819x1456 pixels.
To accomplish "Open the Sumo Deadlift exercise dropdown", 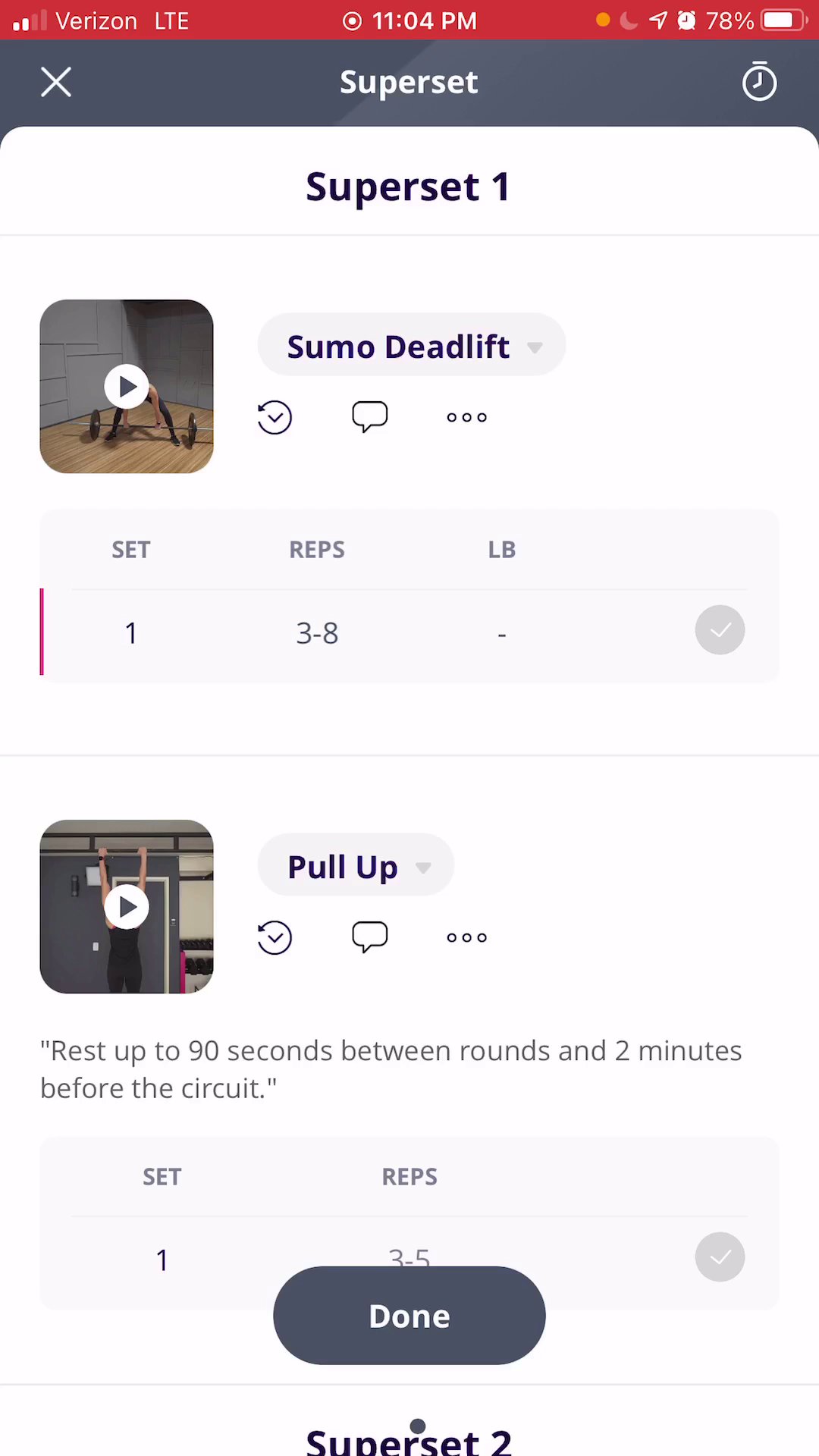I will [412, 346].
